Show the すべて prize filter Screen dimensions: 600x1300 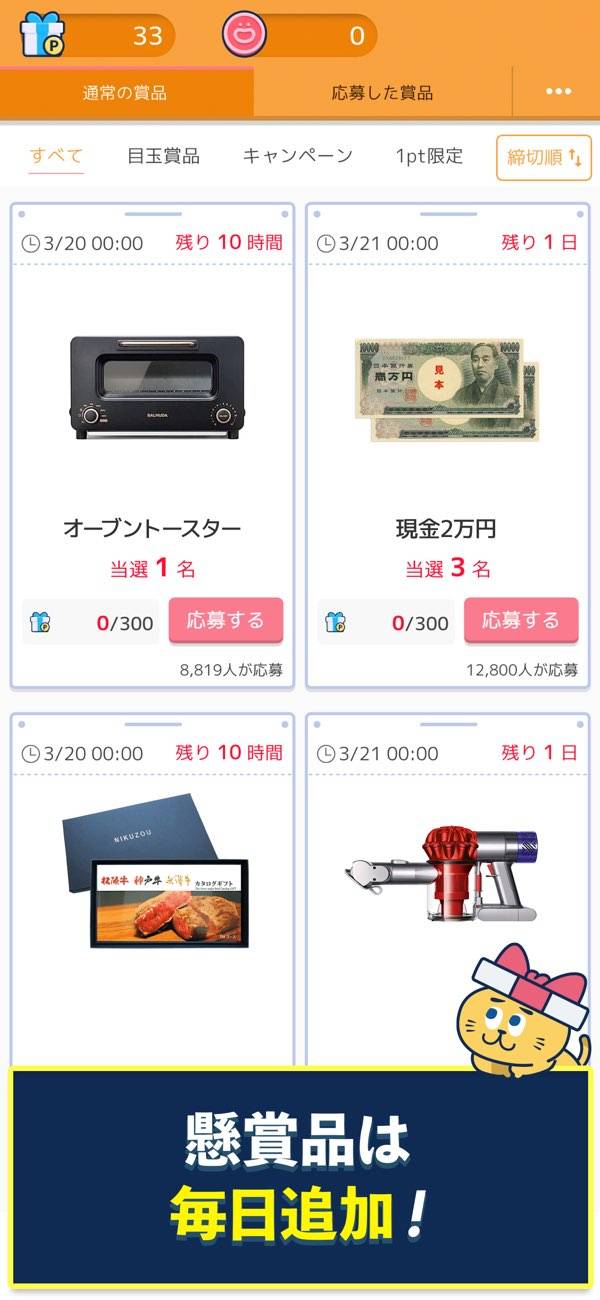(56, 156)
